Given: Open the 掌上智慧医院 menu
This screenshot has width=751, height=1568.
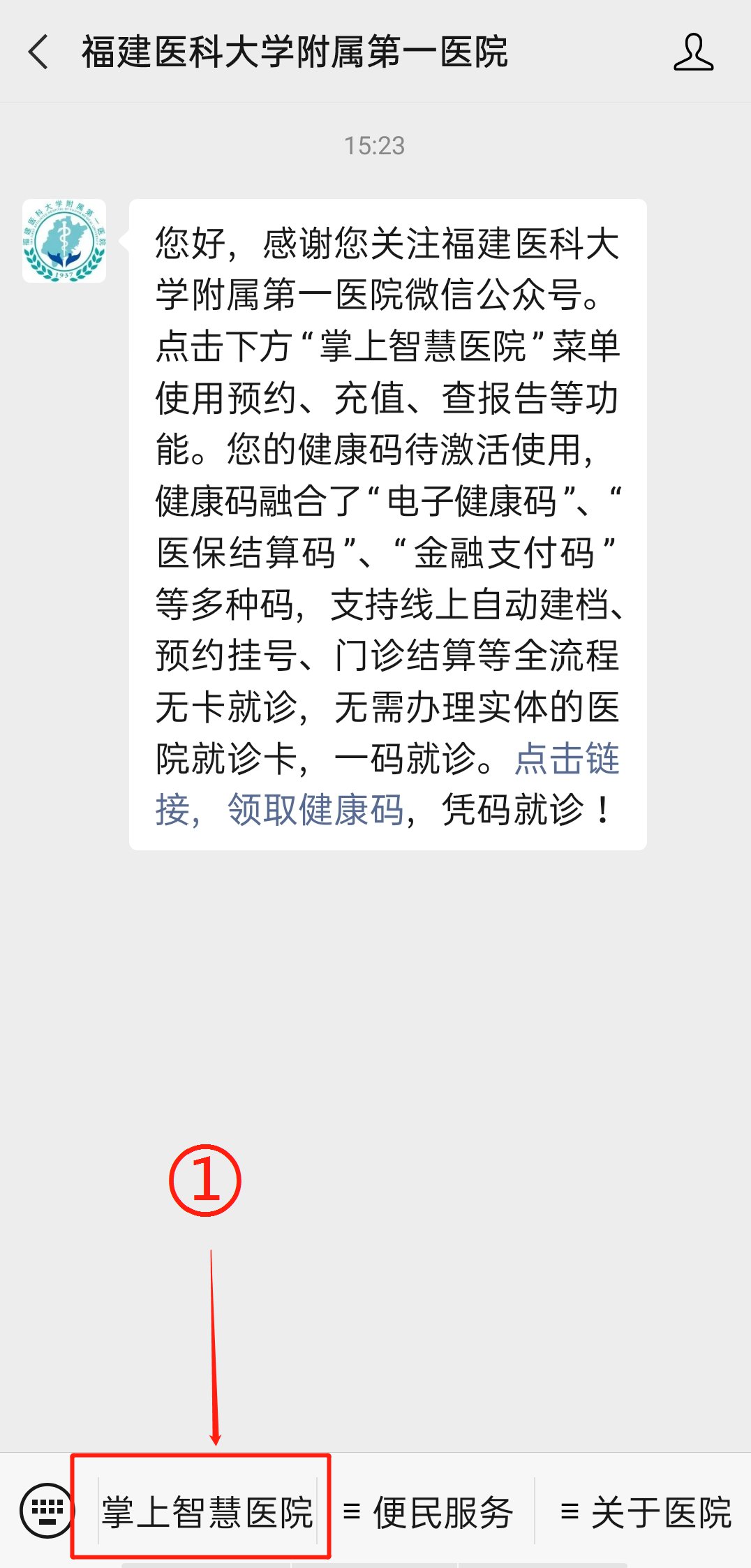Looking at the screenshot, I should 207,1512.
